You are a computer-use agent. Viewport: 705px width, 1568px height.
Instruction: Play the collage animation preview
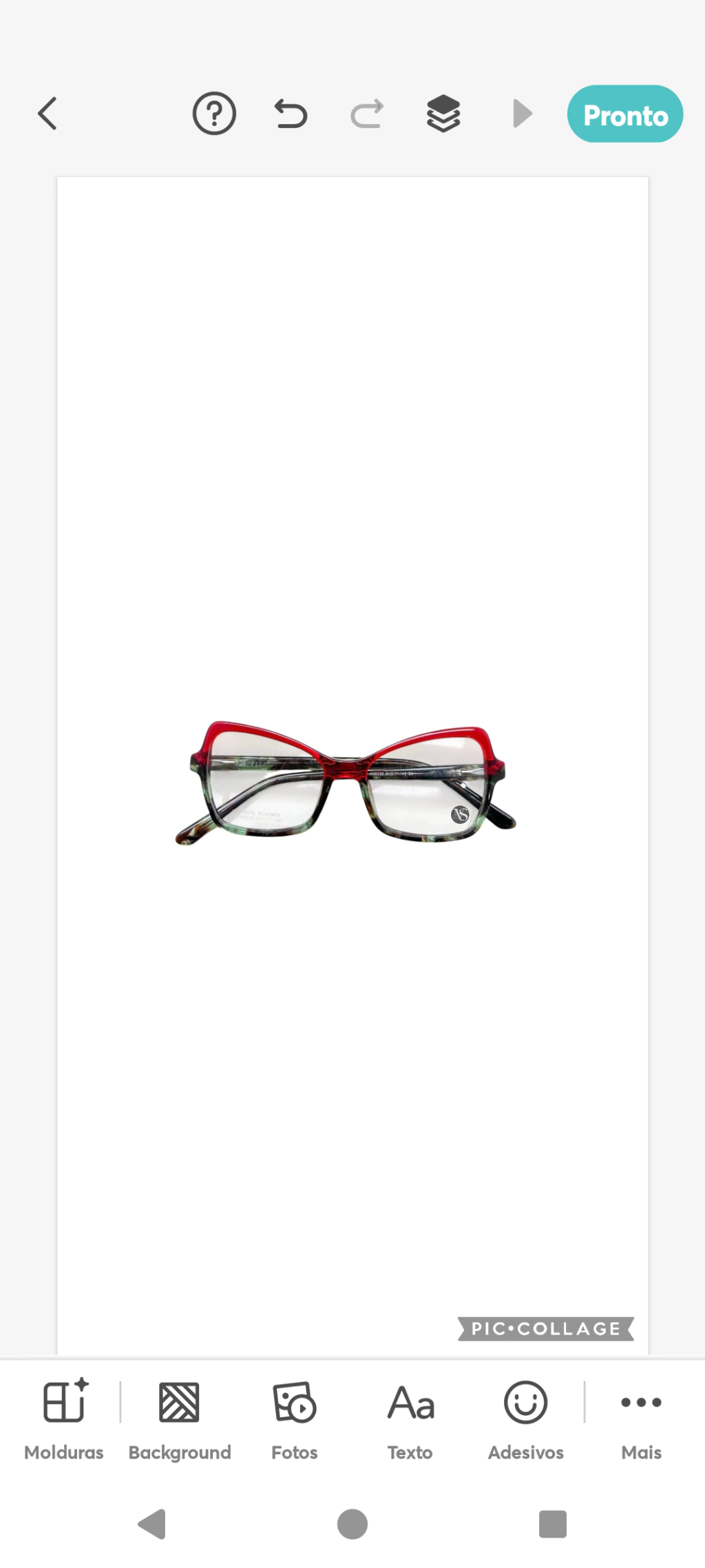(x=523, y=114)
